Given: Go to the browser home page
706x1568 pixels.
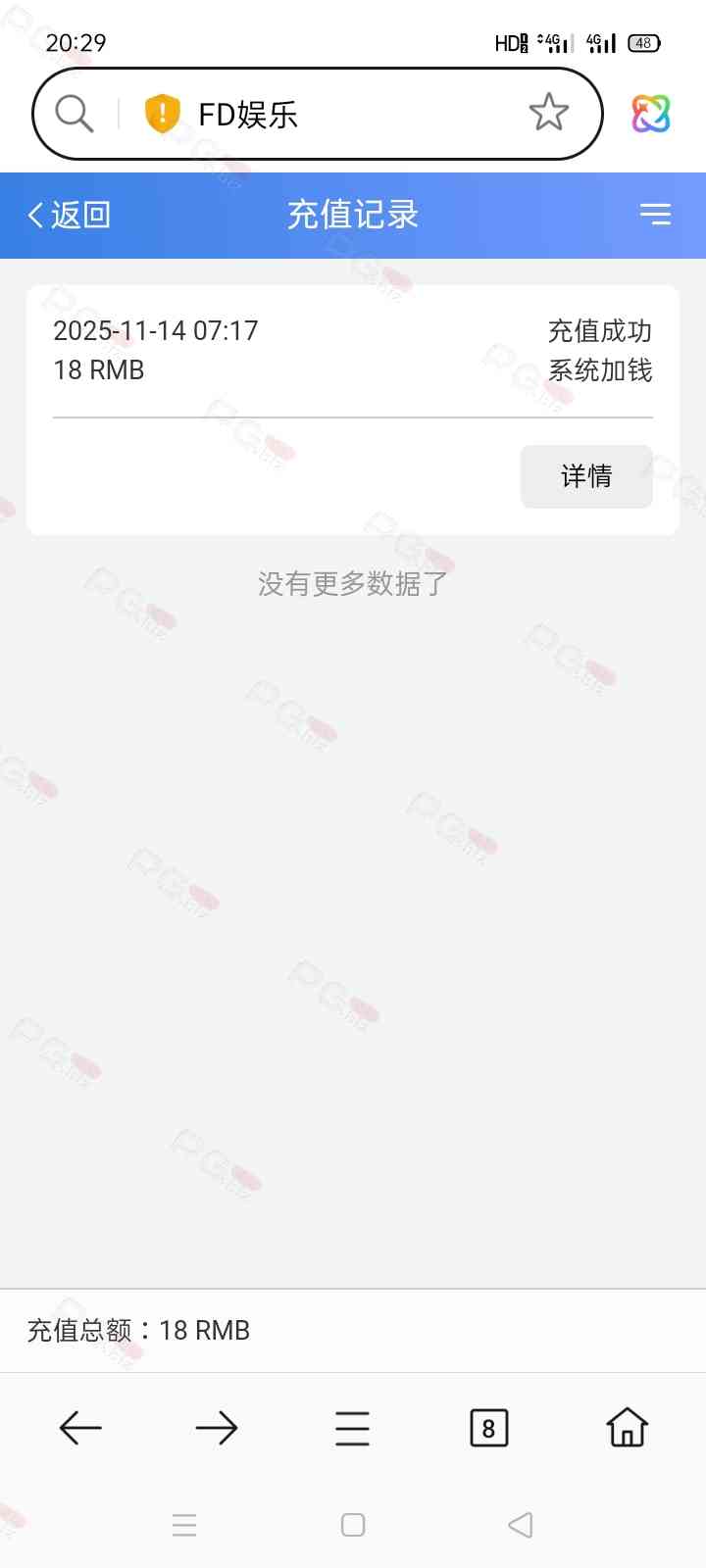Looking at the screenshot, I should [627, 1428].
